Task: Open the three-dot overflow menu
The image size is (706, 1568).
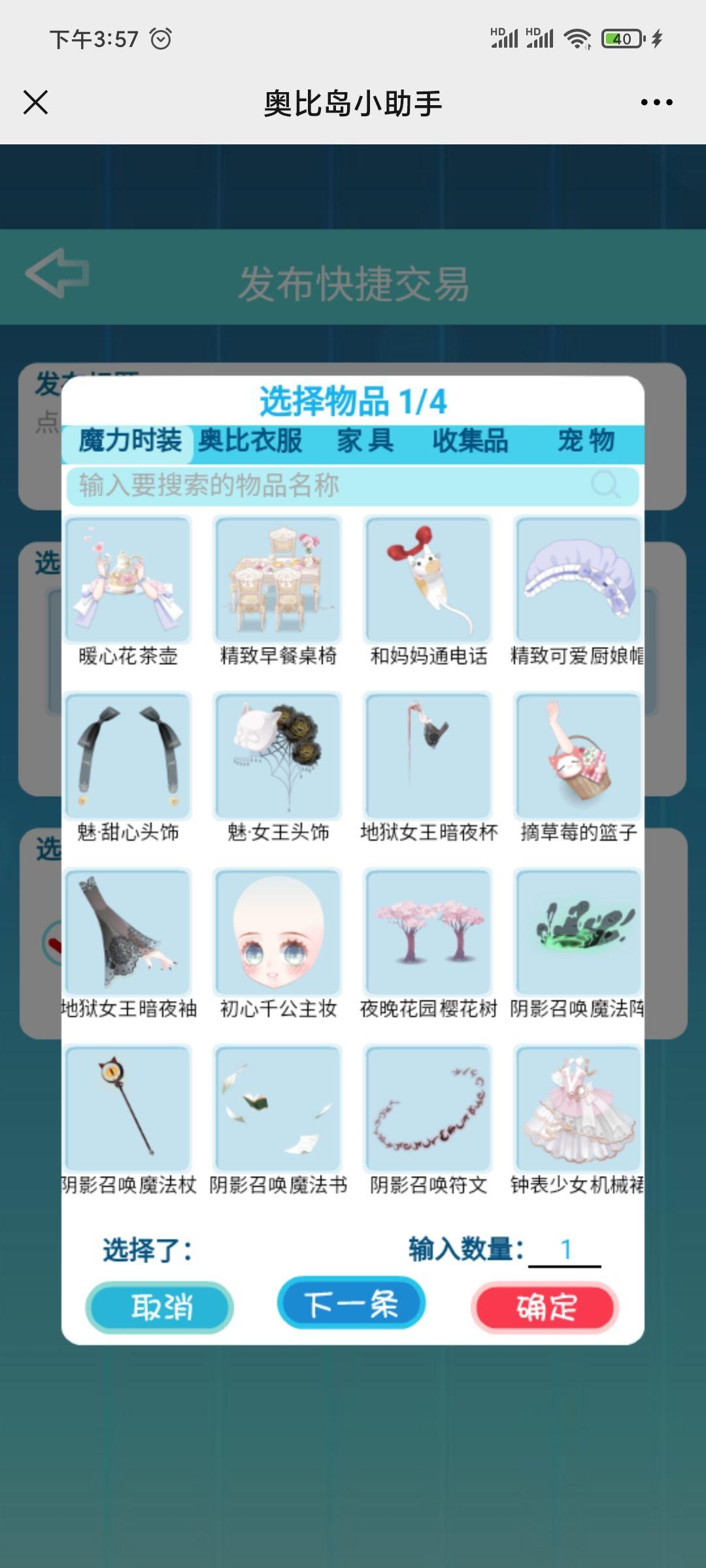Action: tap(656, 103)
